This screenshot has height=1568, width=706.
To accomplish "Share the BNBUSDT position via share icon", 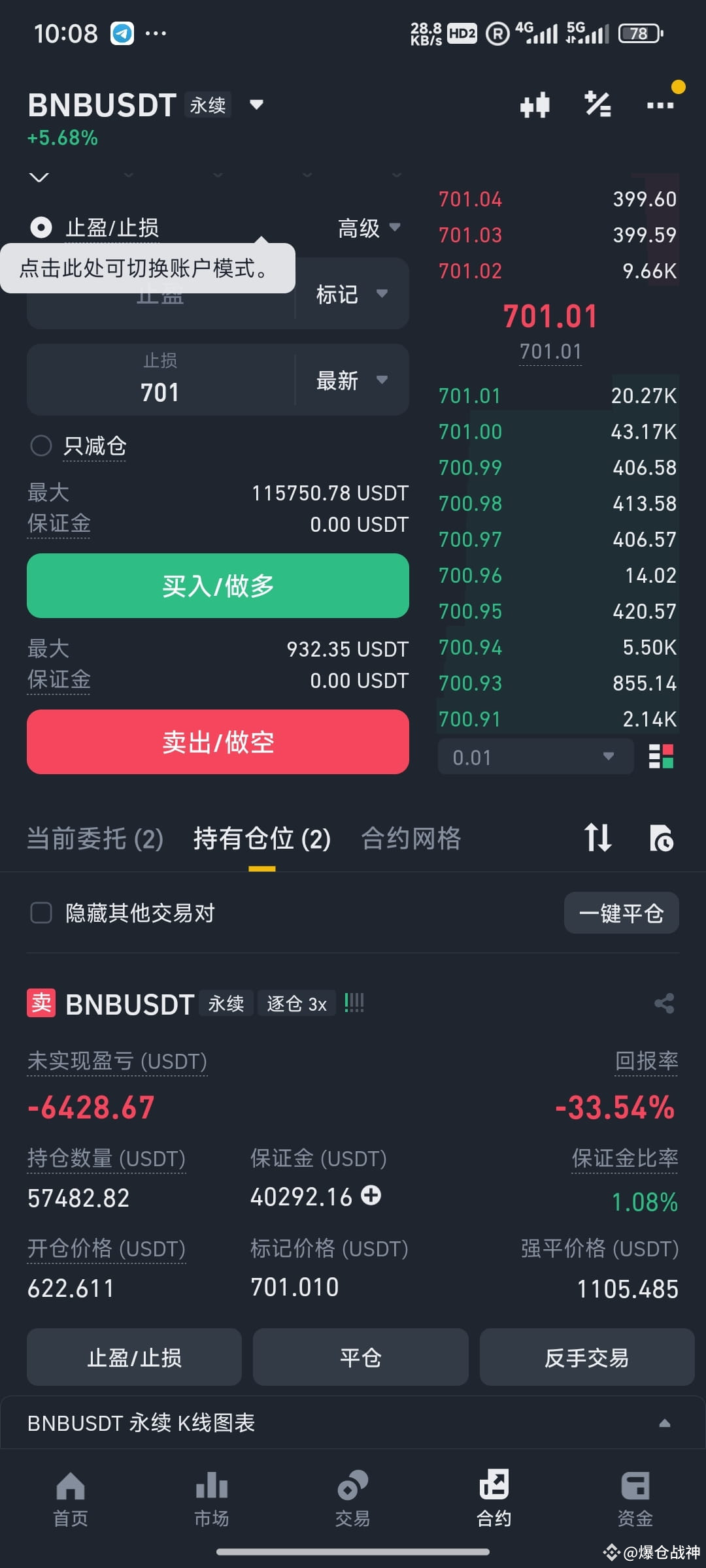I will (x=665, y=1004).
